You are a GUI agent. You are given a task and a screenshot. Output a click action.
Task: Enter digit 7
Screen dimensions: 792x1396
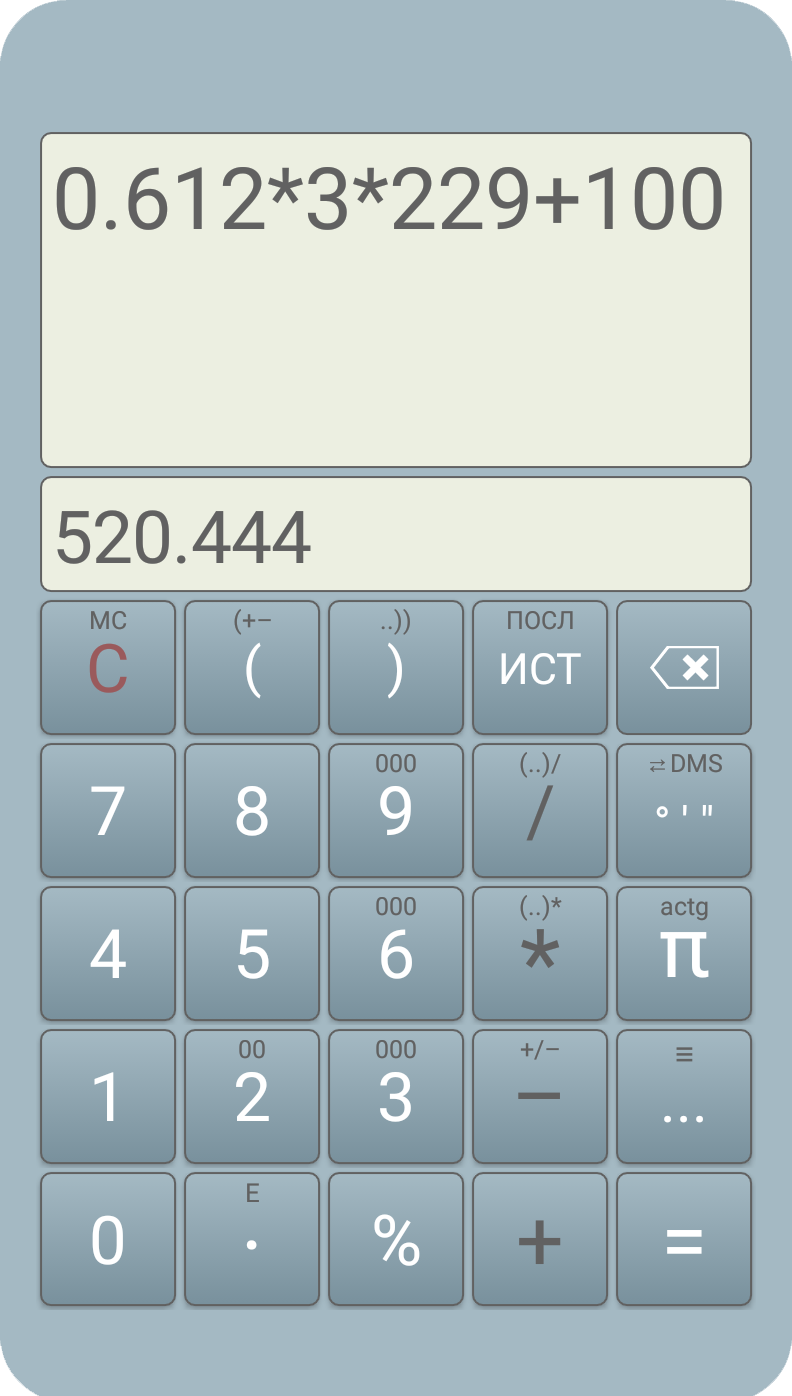pyautogui.click(x=108, y=810)
